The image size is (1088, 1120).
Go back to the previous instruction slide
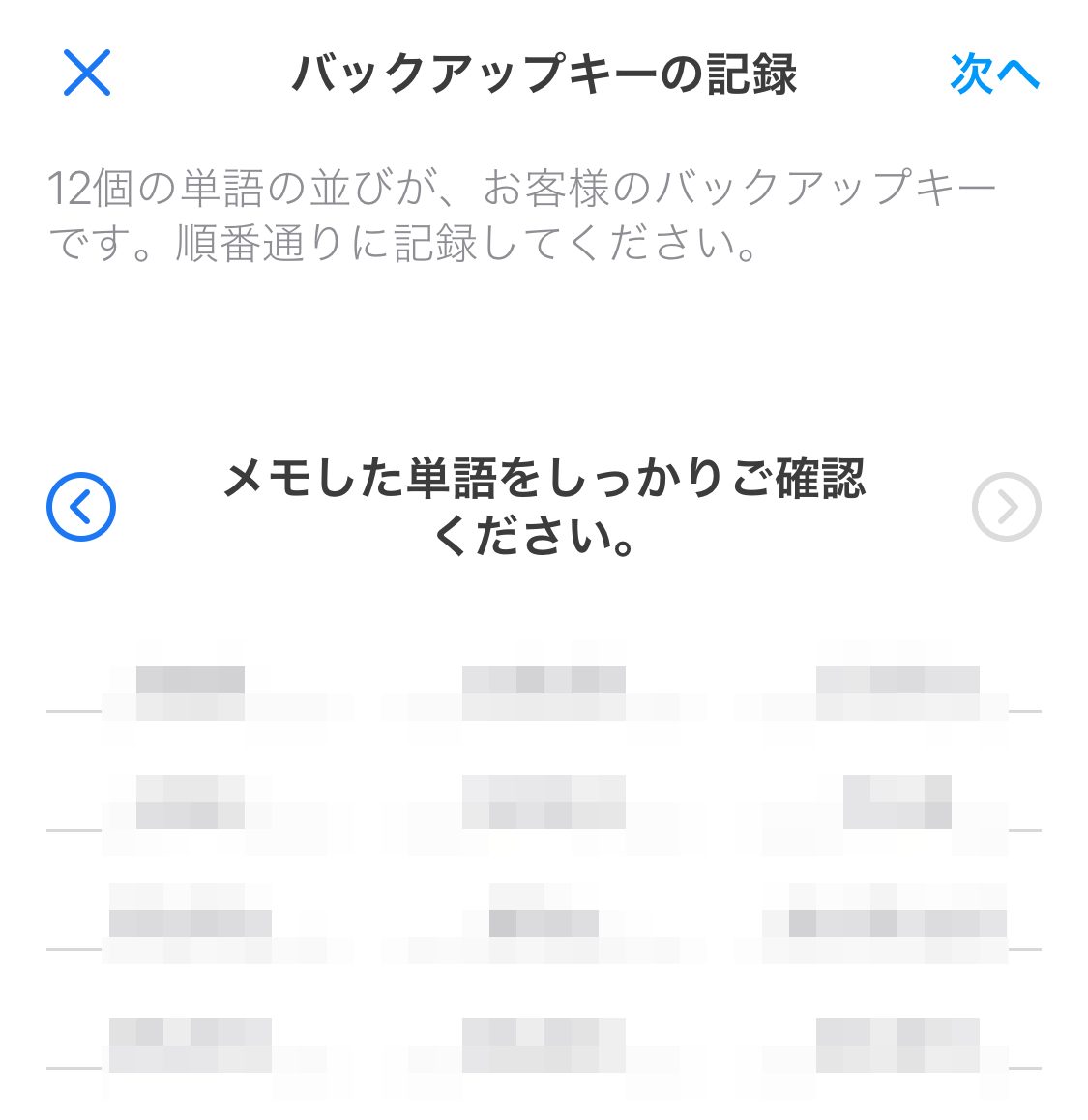[81, 507]
